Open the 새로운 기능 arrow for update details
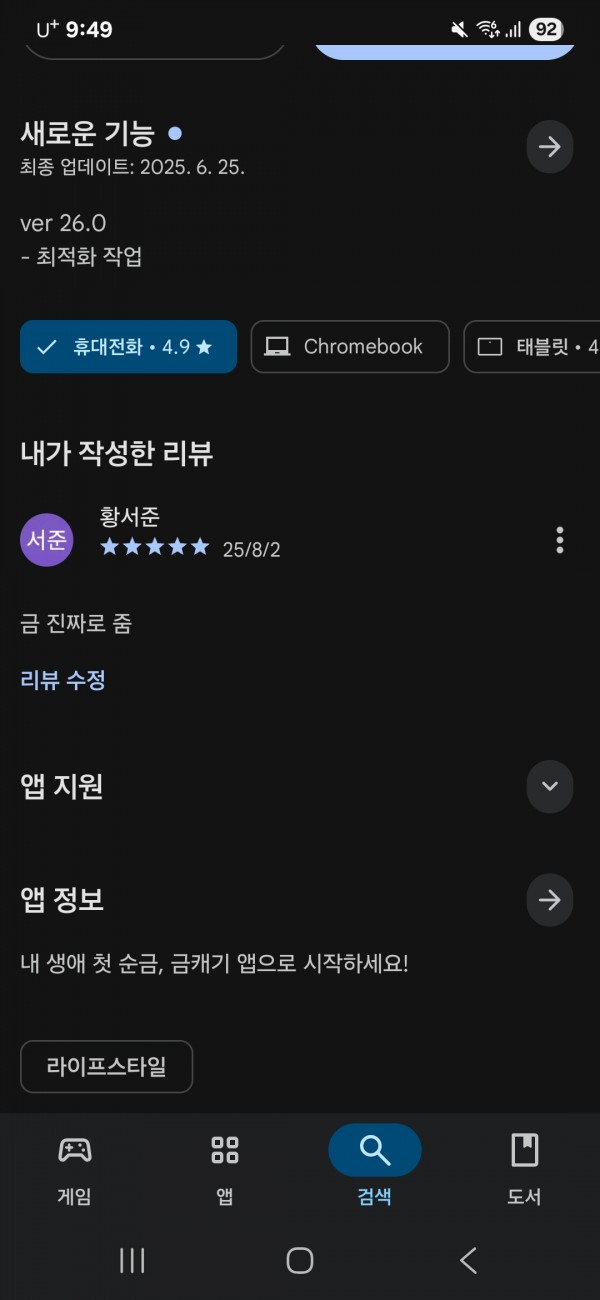The image size is (600, 1300). [550, 147]
